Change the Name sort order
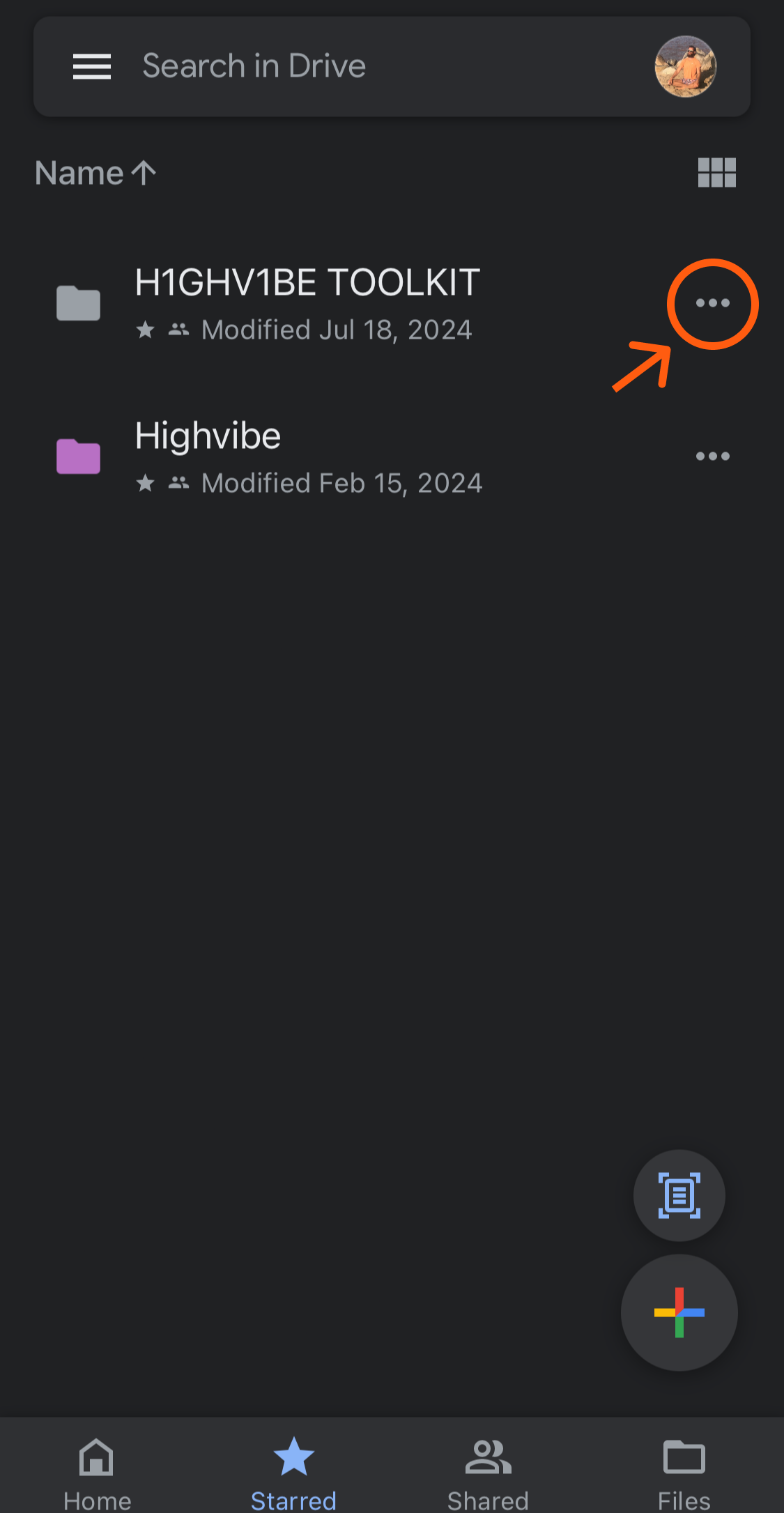The height and width of the screenshot is (1513, 784). [x=95, y=173]
